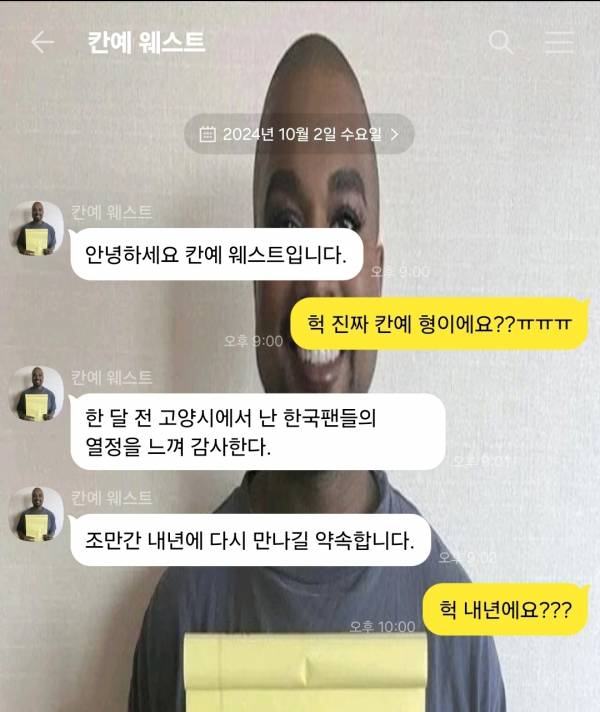This screenshot has width=600, height=712.
Task: Go back to the chat list
Action: pos(42,42)
